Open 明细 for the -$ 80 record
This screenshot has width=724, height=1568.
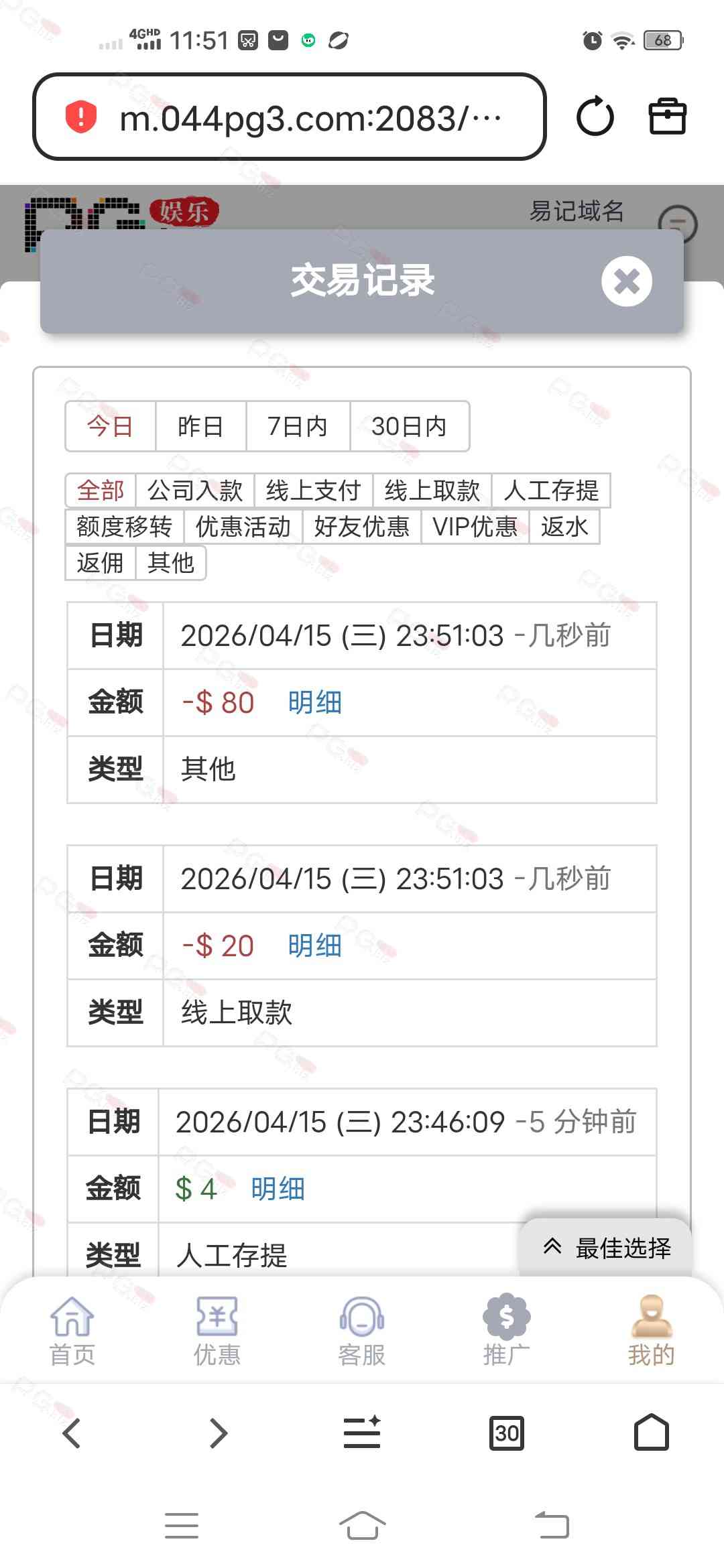click(x=314, y=703)
